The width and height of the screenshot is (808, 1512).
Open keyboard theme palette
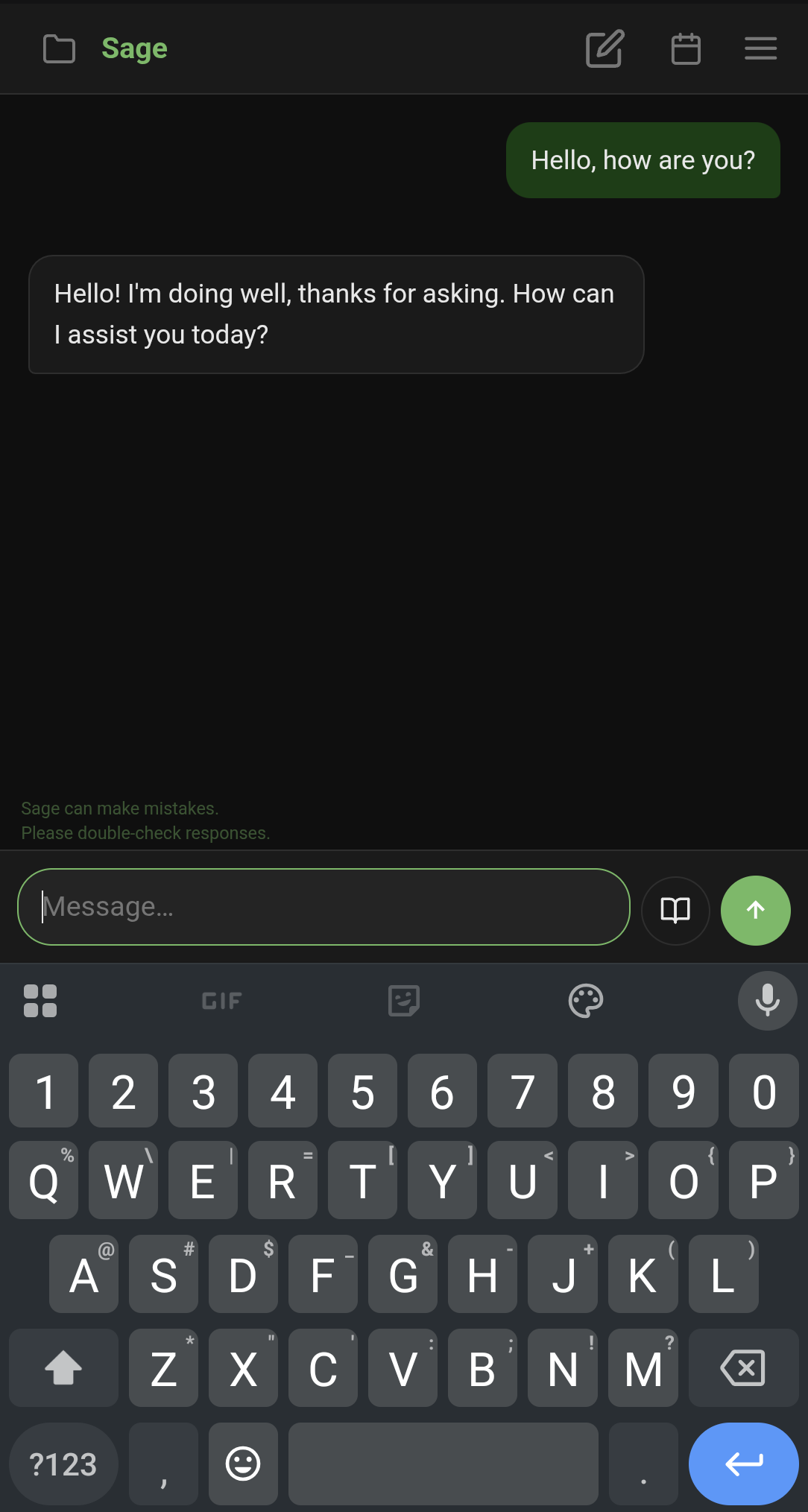586,1001
